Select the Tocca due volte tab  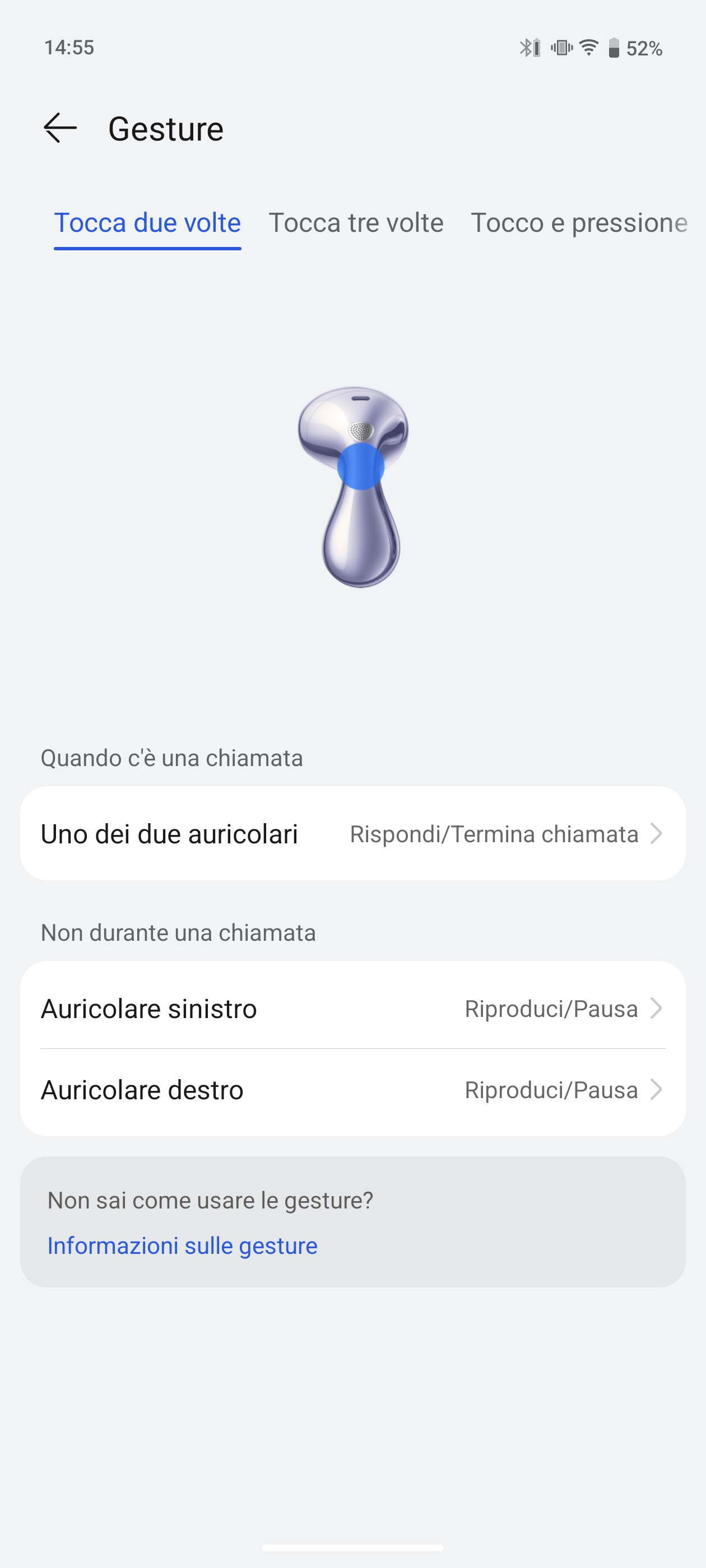pyautogui.click(x=147, y=223)
